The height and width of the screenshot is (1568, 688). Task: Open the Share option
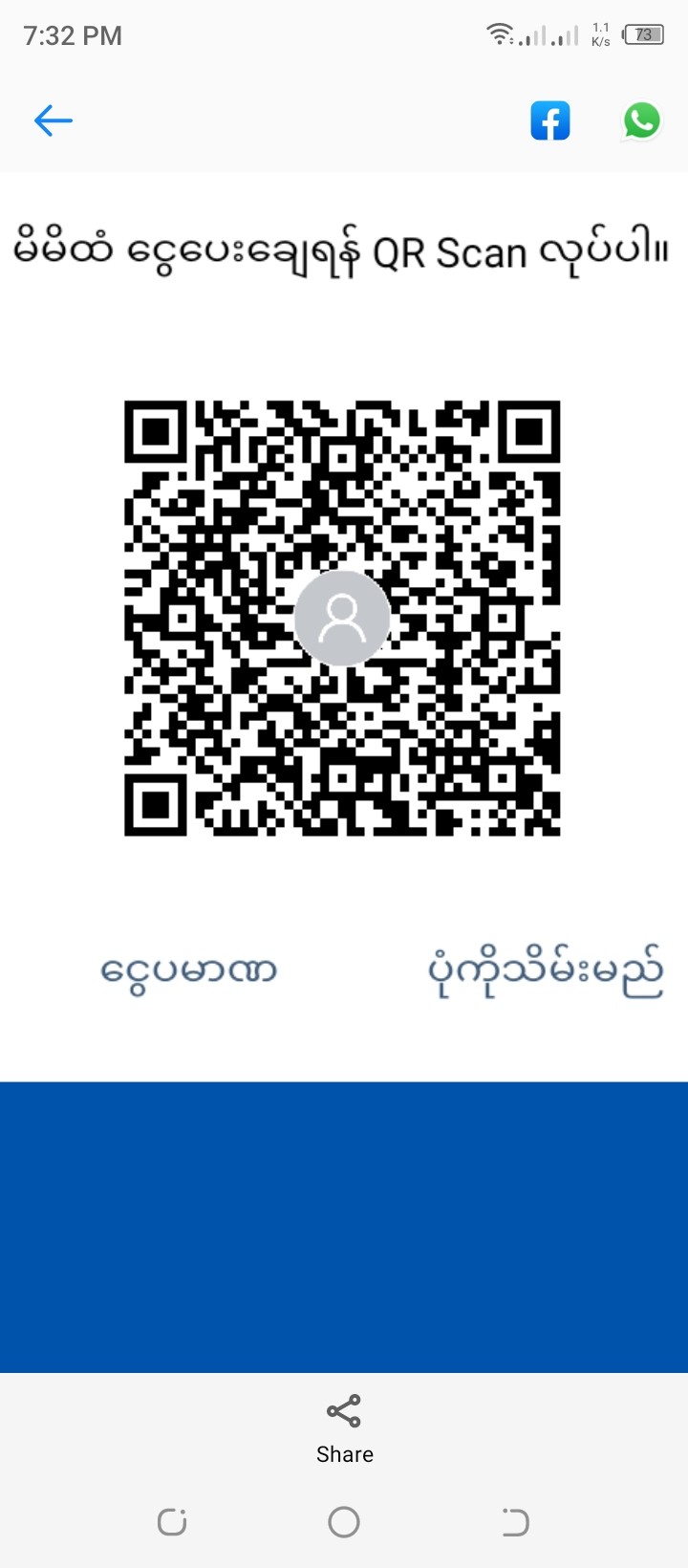tap(344, 1428)
